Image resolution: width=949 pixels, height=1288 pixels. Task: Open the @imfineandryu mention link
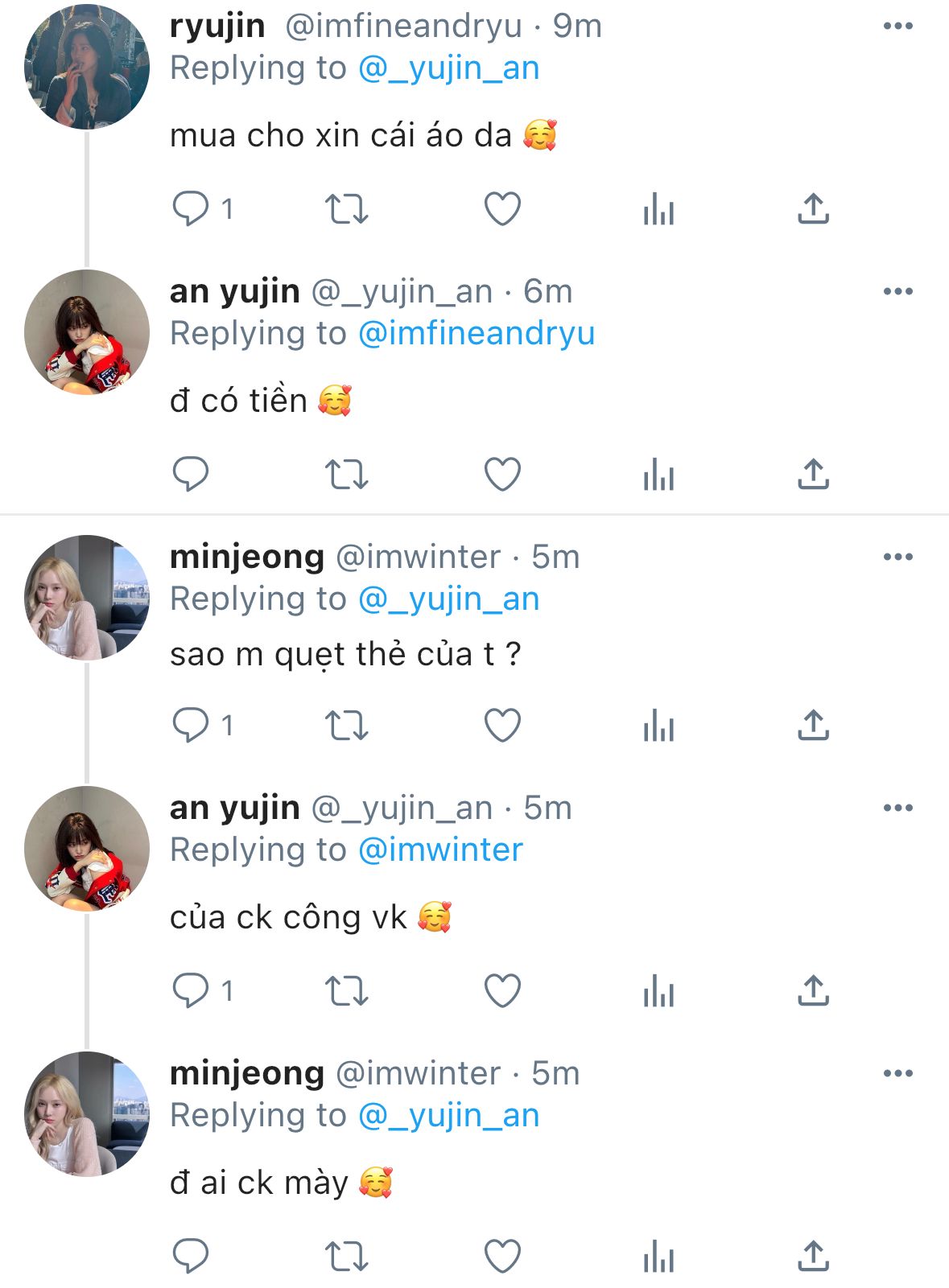(x=476, y=333)
